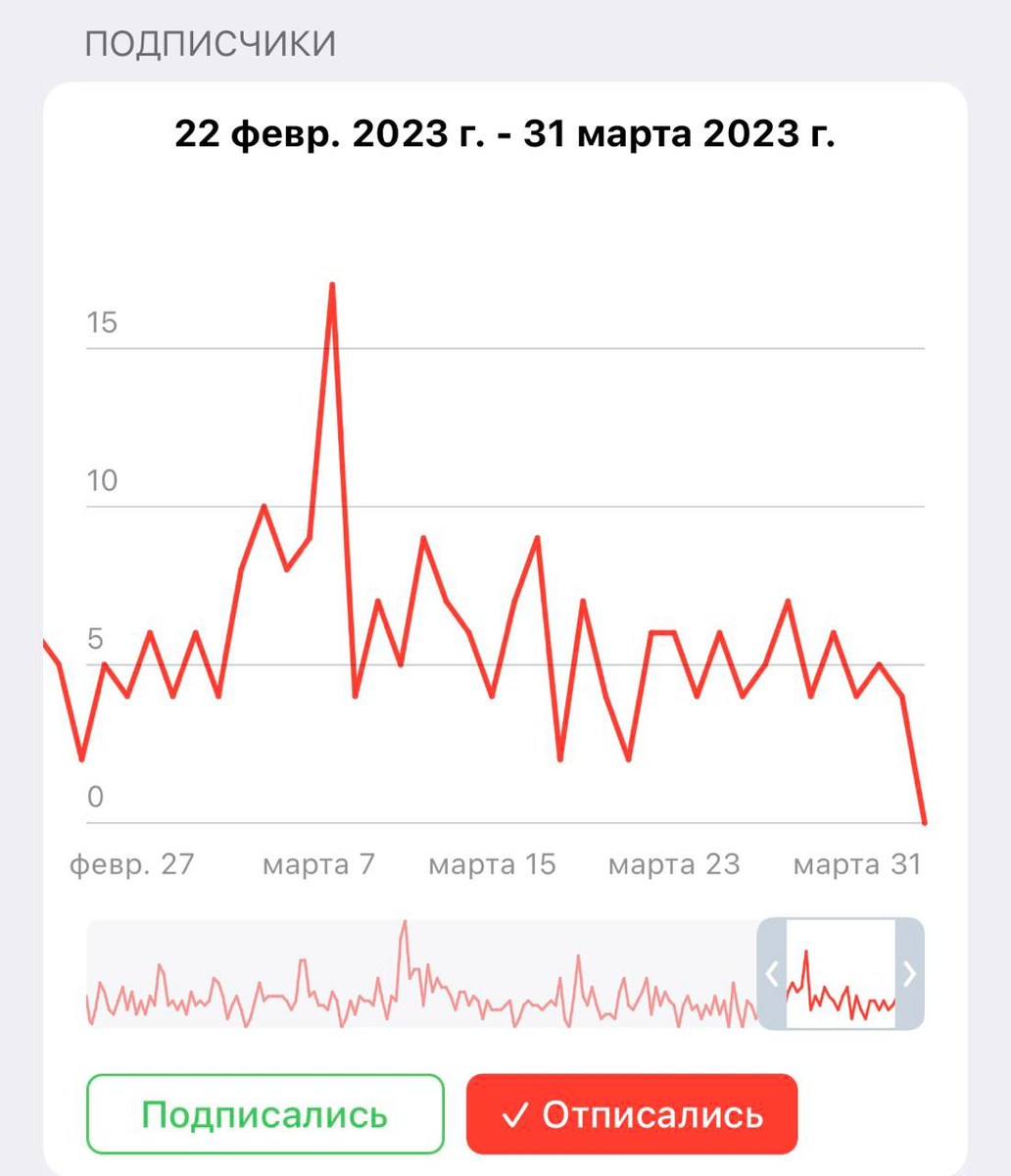Click the left chevron on the graph scrubber
Viewport: 1011px width, 1176px height.
773,972
